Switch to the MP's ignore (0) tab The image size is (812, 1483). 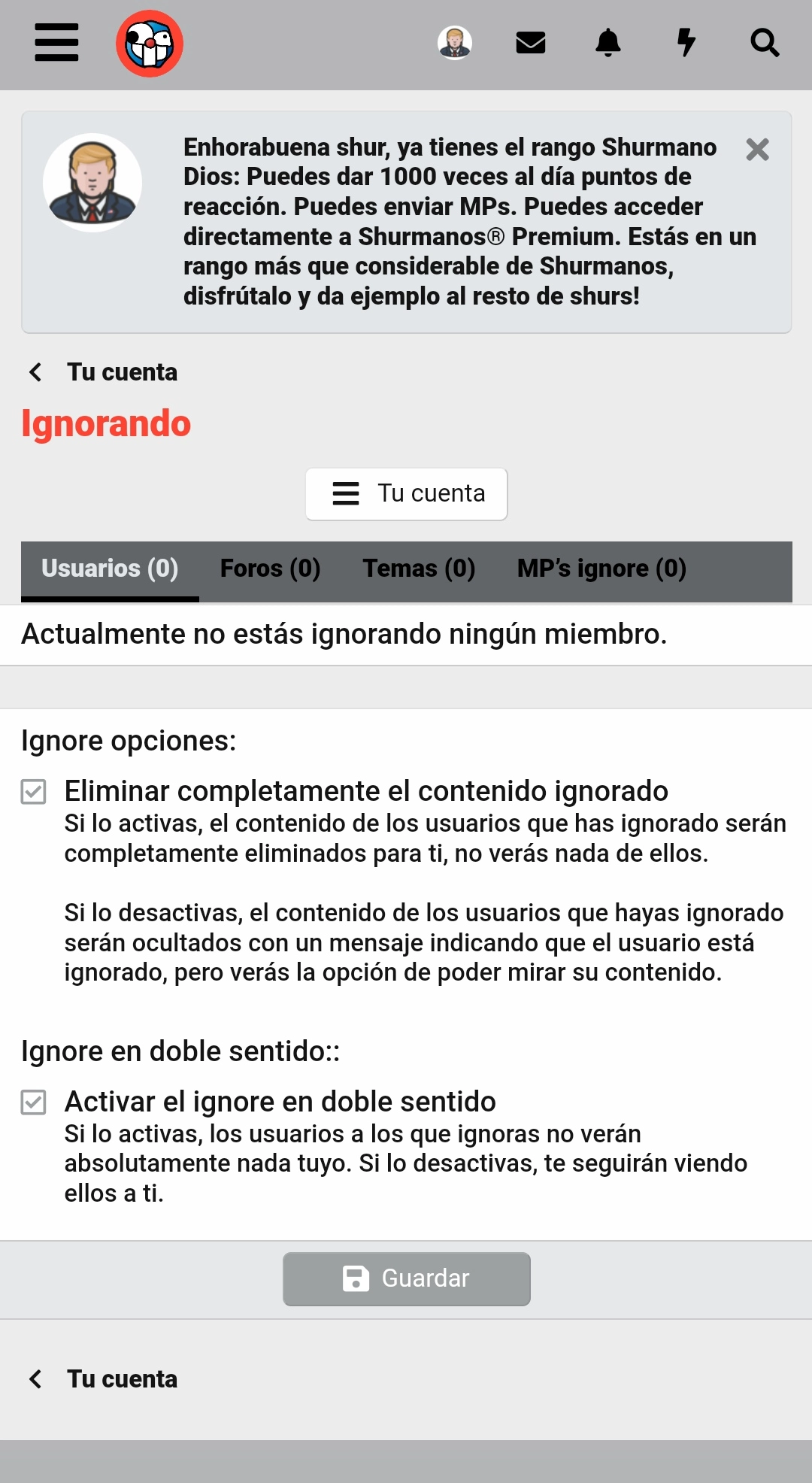tap(601, 569)
